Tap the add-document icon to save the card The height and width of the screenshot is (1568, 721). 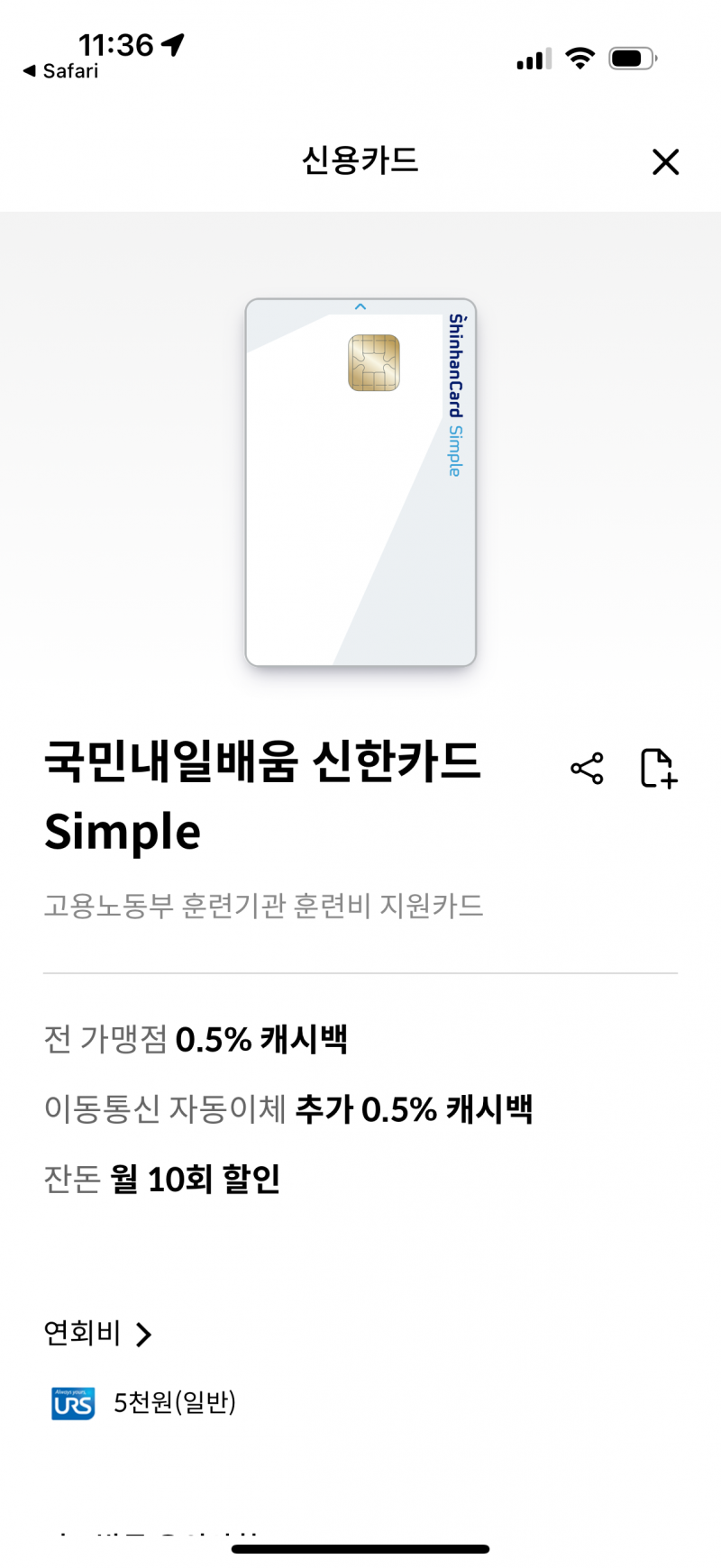[658, 769]
